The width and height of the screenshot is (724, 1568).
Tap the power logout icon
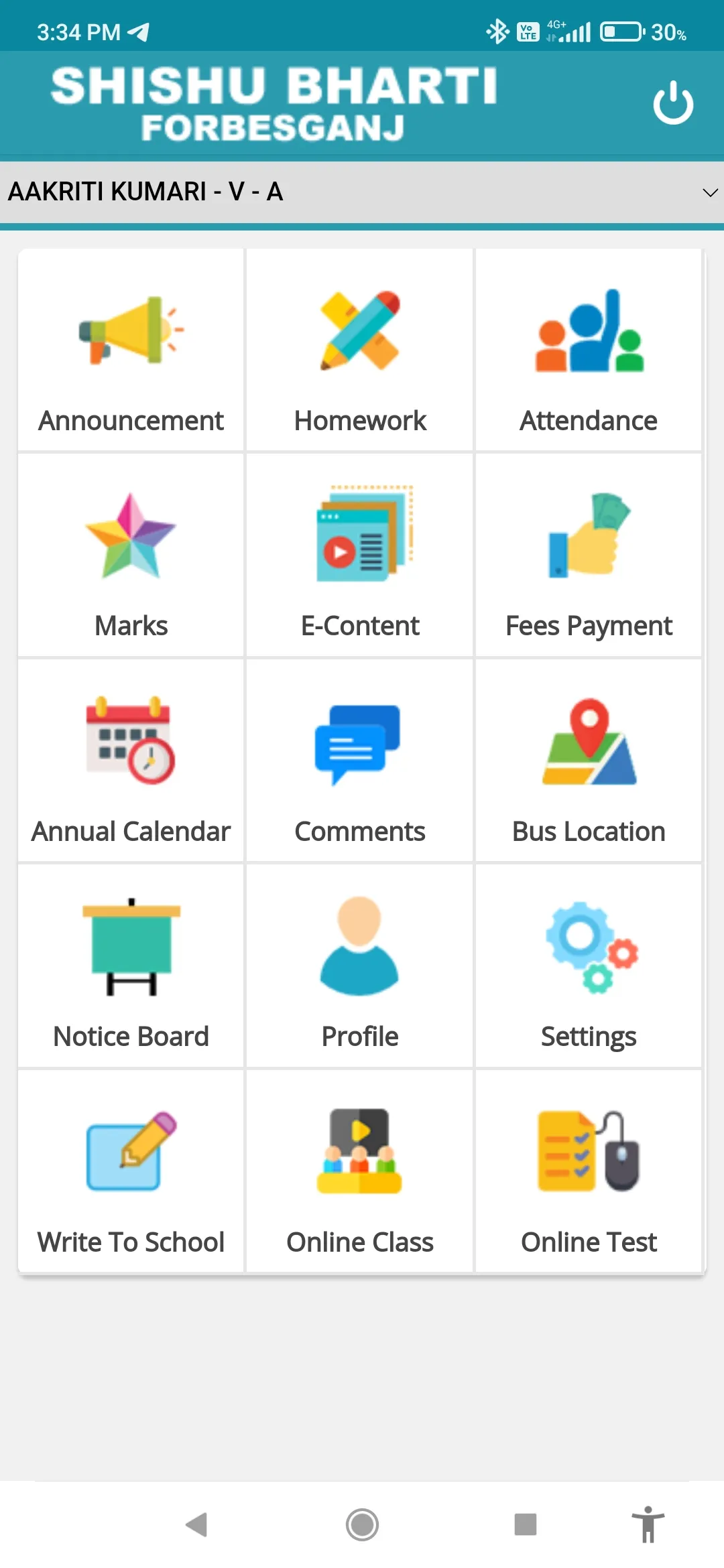[x=673, y=103]
